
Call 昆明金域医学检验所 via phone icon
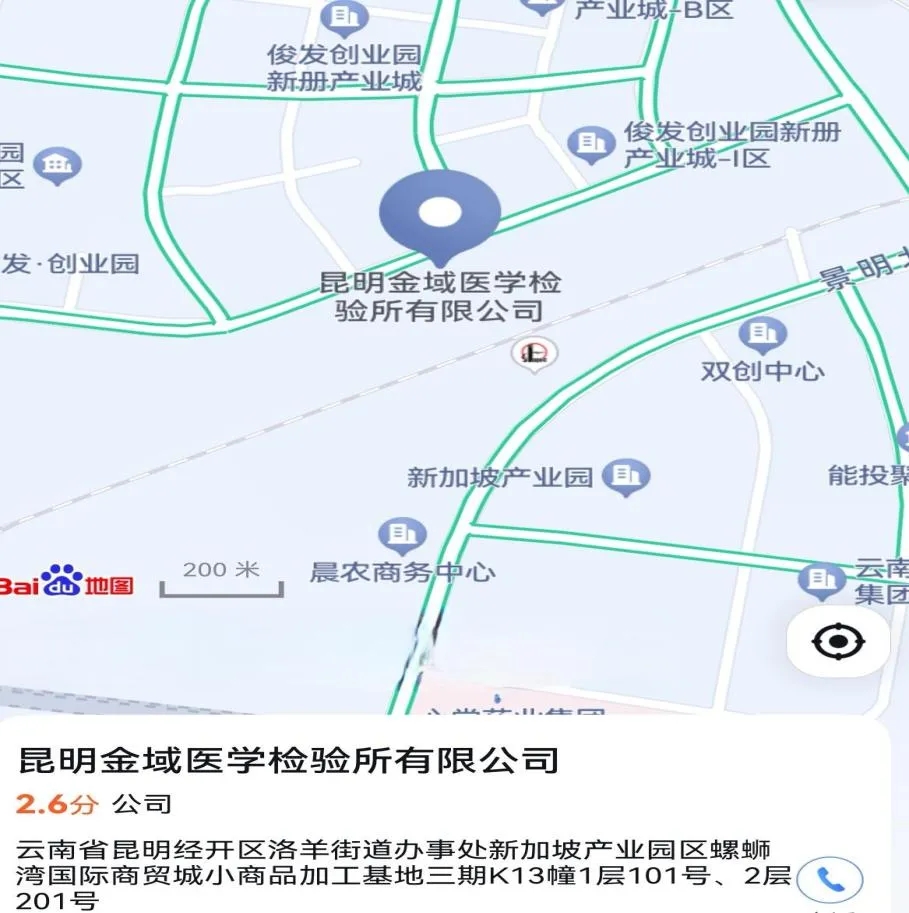pos(830,879)
